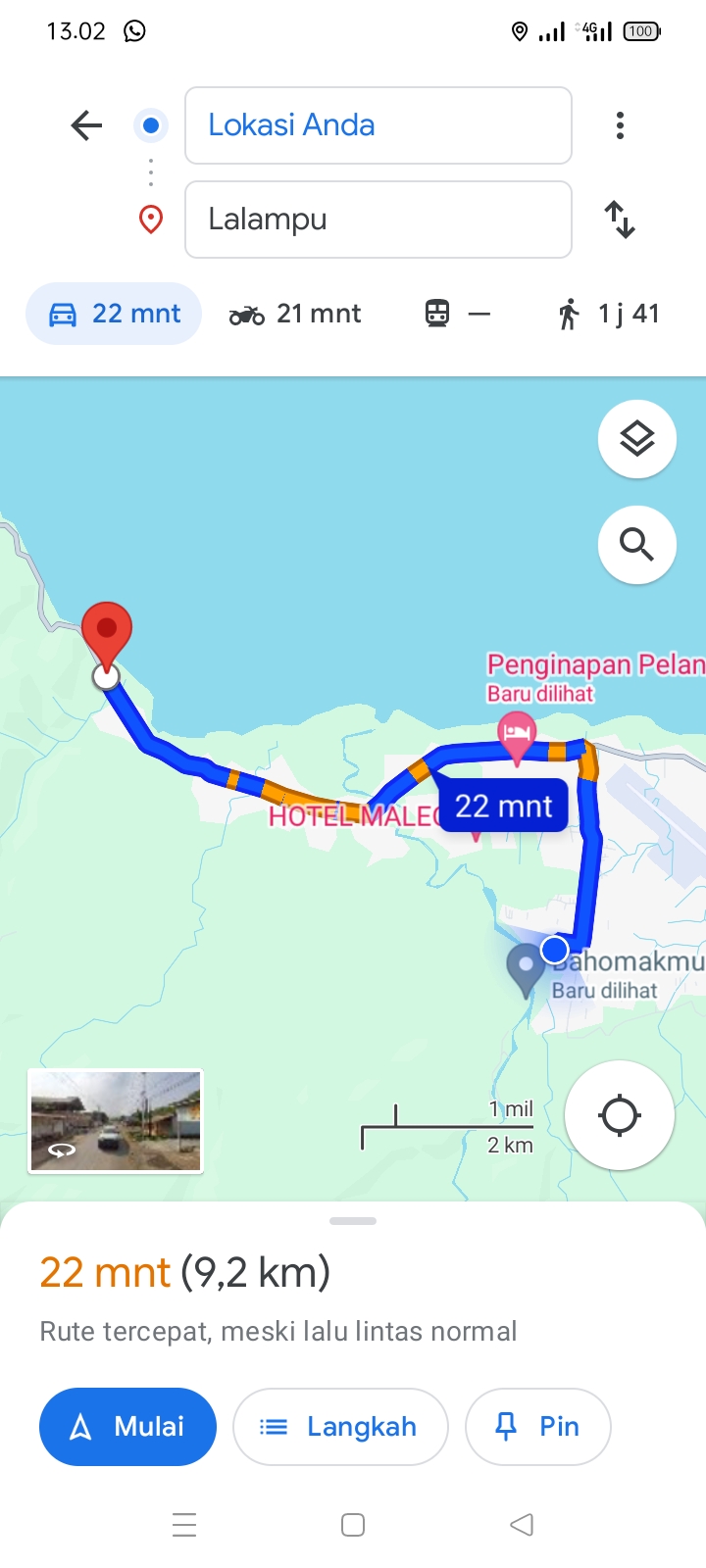Viewport: 706px width, 1568px height.
Task: Open the map layers button
Action: (x=637, y=439)
